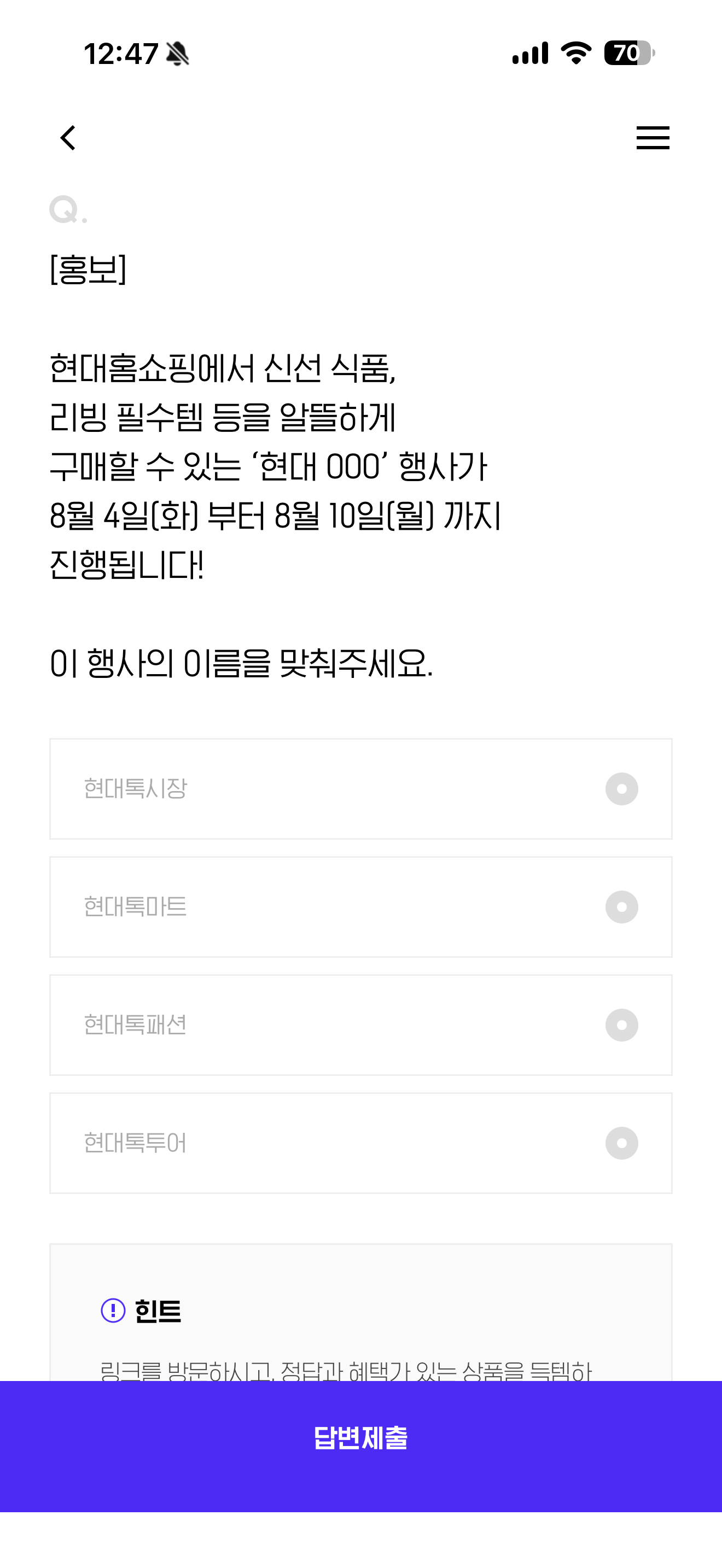Choose 현대톡마트 as the answer
Screen dimensions: 722x1568
click(x=361, y=907)
